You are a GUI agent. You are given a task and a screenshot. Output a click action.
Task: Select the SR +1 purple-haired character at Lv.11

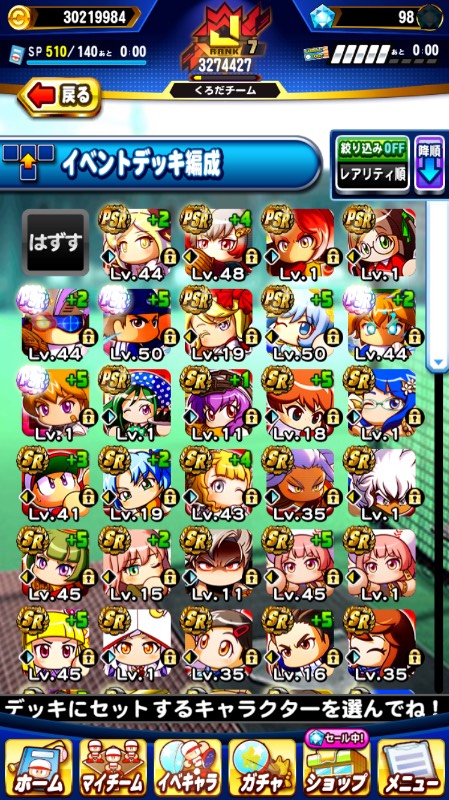click(219, 404)
